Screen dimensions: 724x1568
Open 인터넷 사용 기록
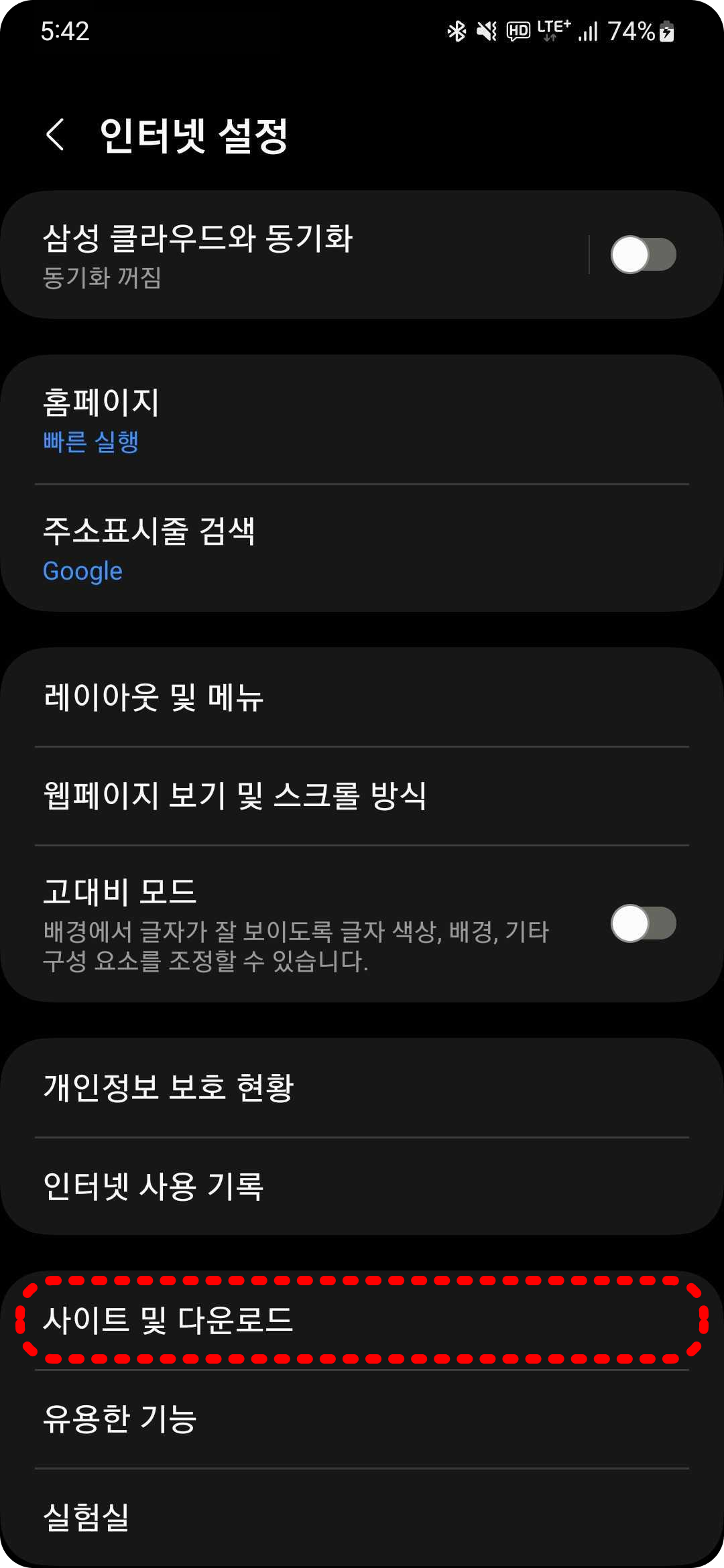pyautogui.click(x=362, y=1186)
